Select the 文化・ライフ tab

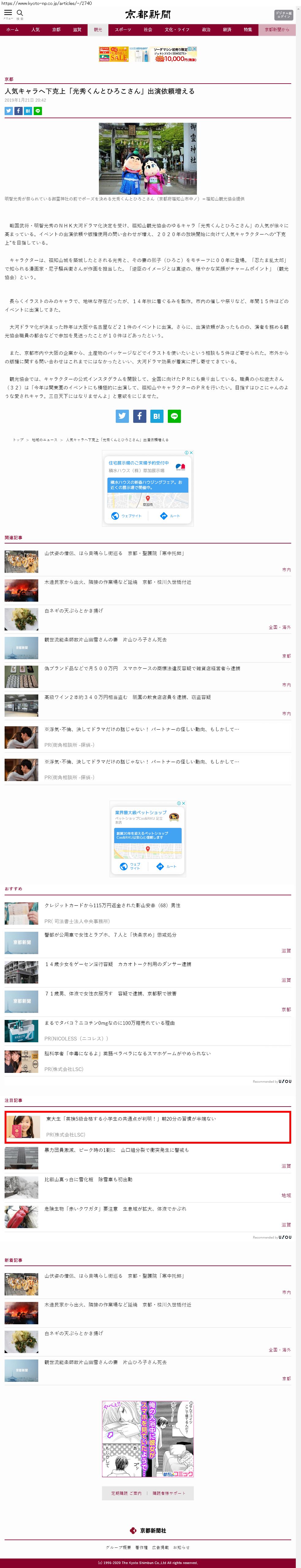point(177,30)
